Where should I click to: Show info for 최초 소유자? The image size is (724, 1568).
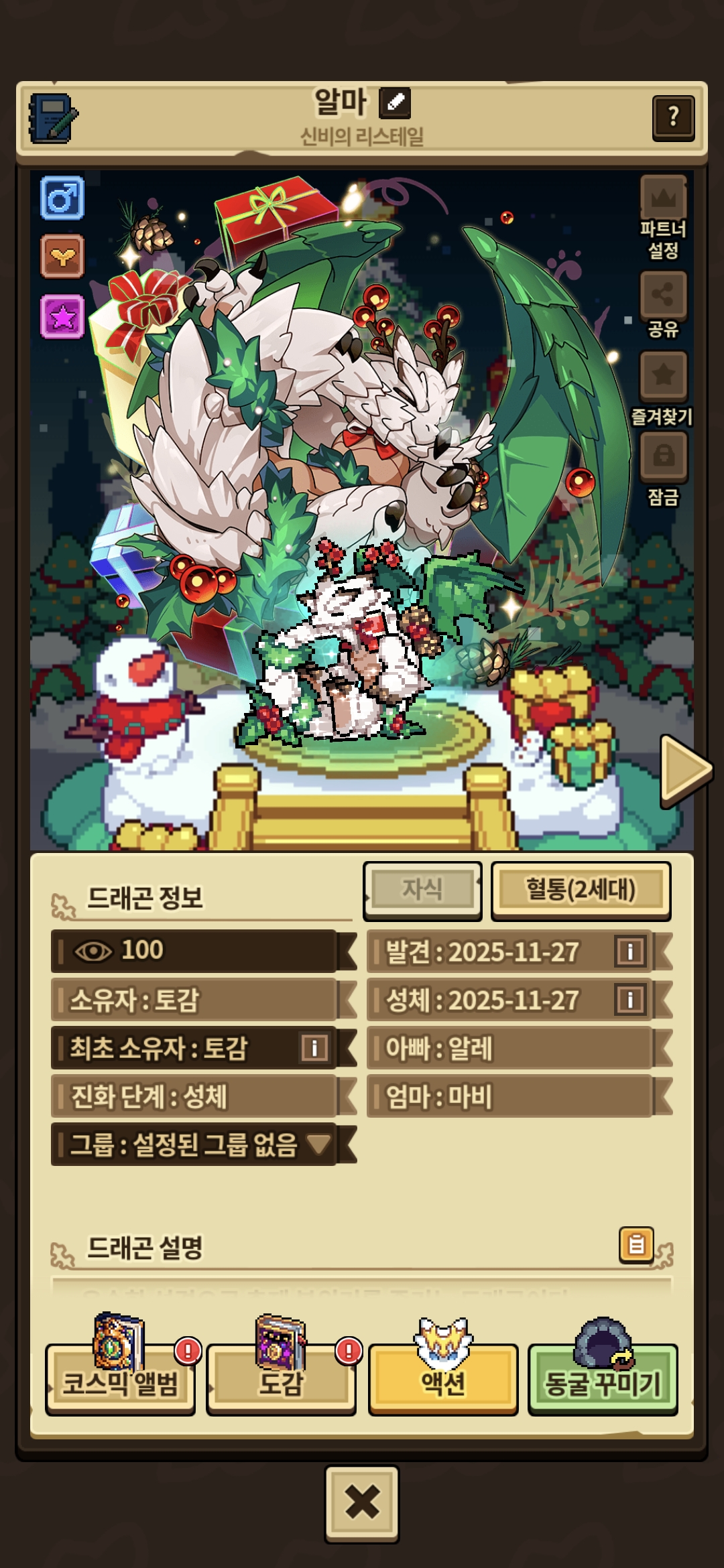pyautogui.click(x=314, y=1047)
